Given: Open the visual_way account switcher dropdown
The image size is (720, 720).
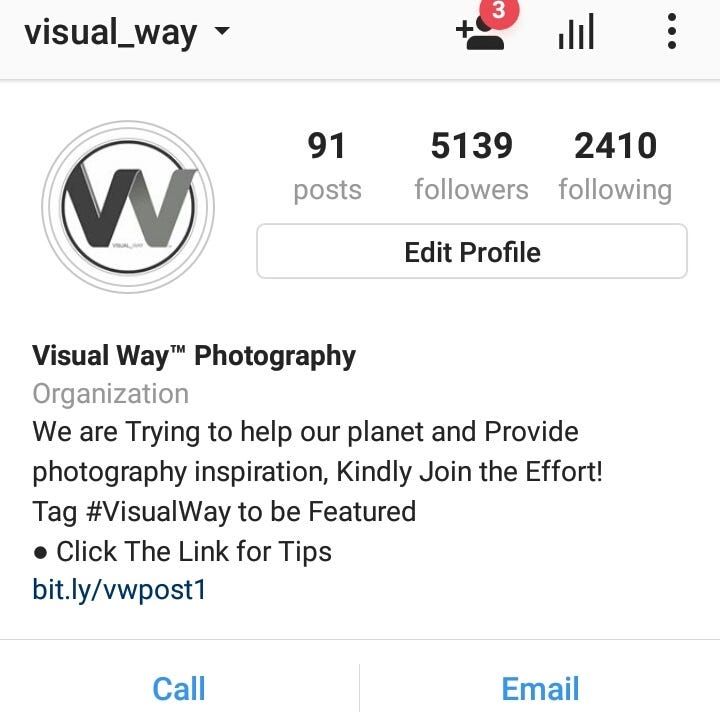Looking at the screenshot, I should (x=127, y=31).
